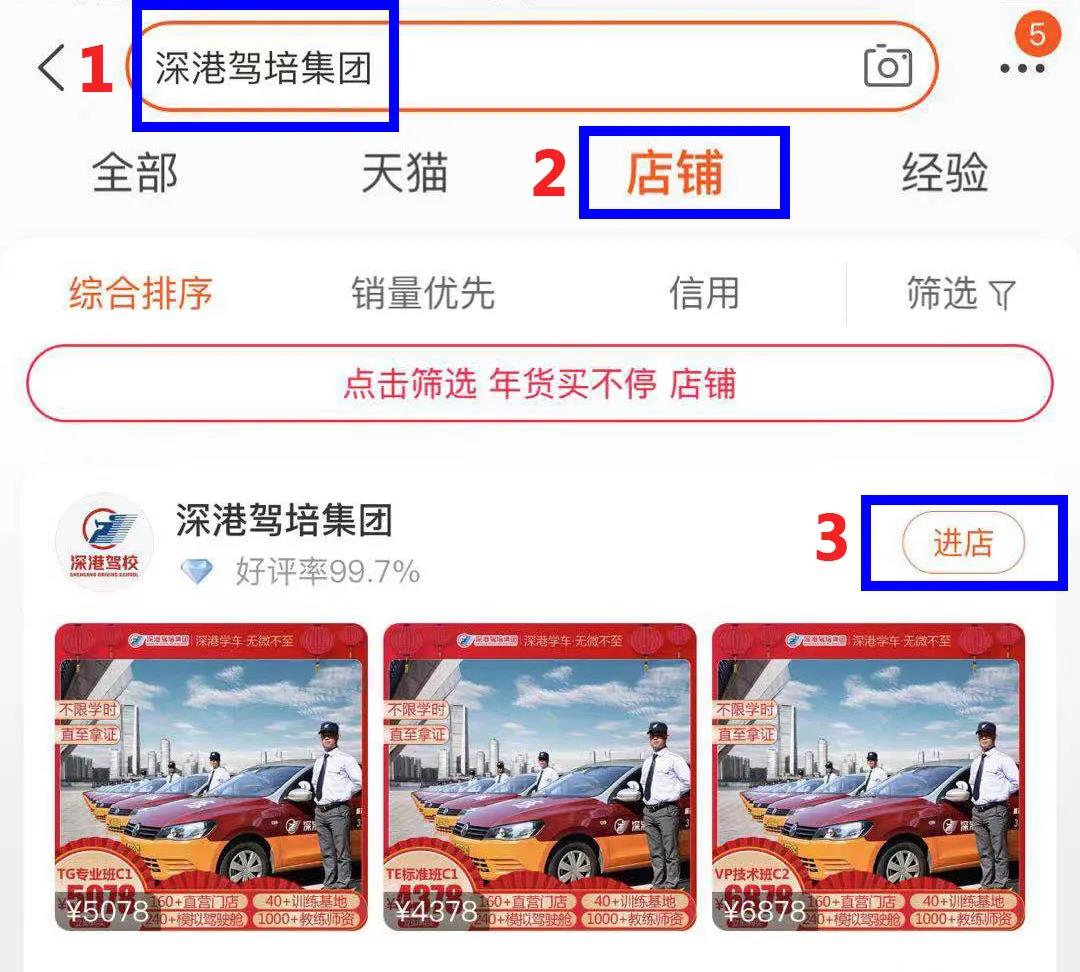
Task: Open the three-dot overflow menu
Action: click(1022, 68)
